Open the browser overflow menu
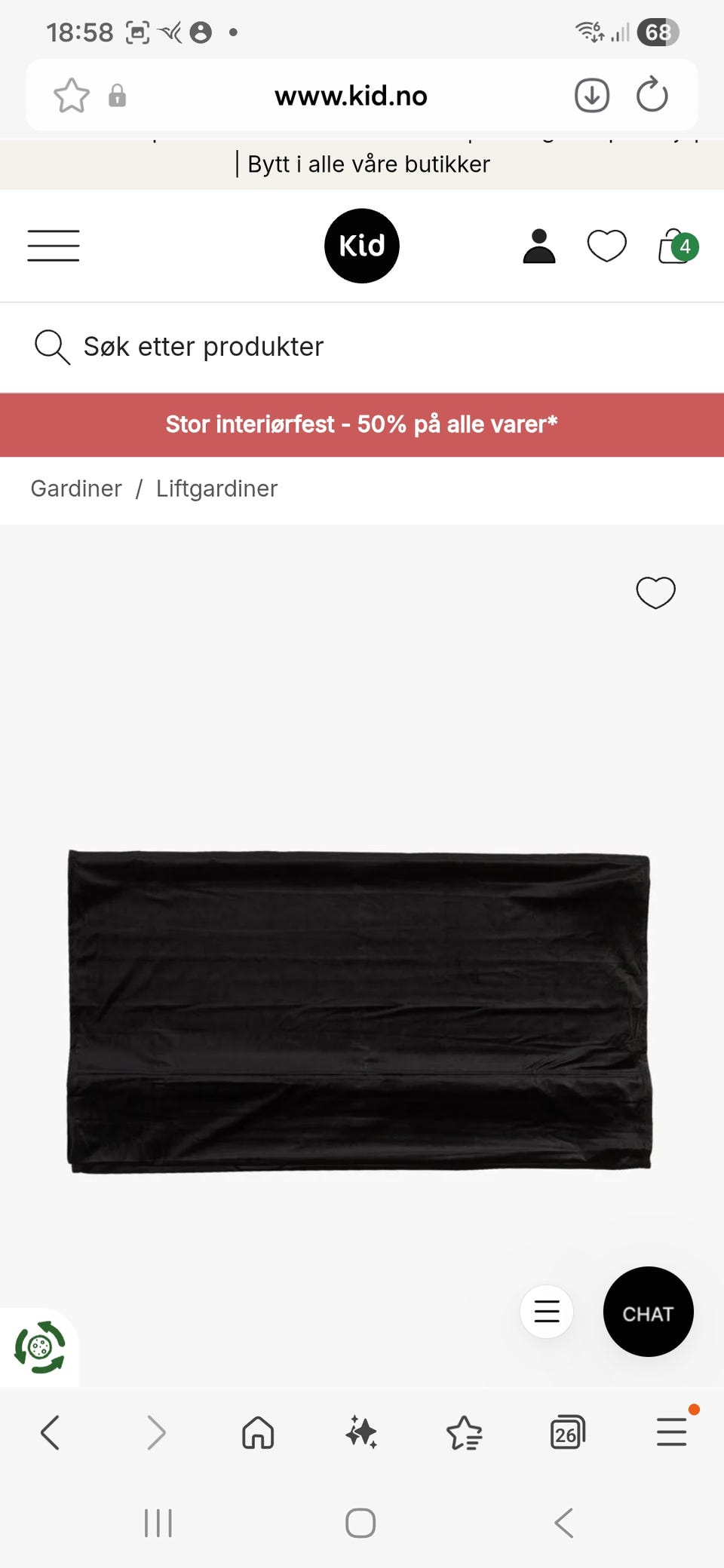The height and width of the screenshot is (1568, 724). pos(671,1432)
